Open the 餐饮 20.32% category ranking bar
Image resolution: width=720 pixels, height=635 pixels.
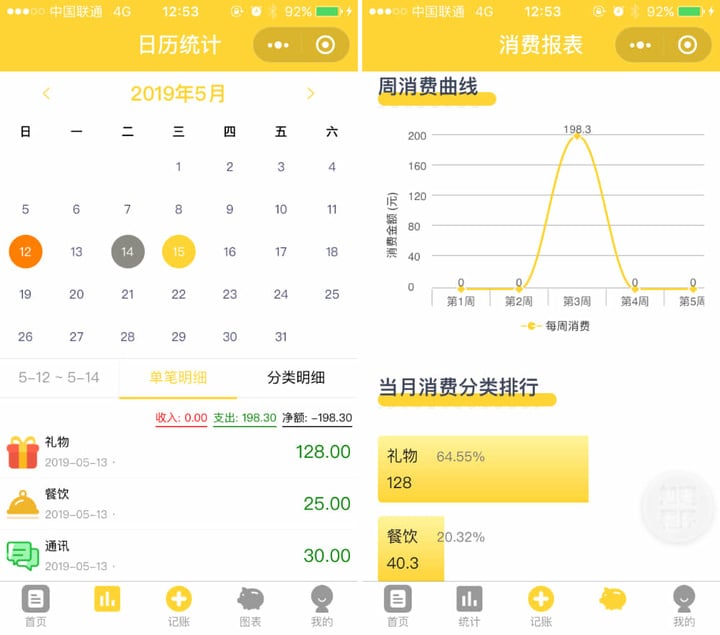(411, 548)
